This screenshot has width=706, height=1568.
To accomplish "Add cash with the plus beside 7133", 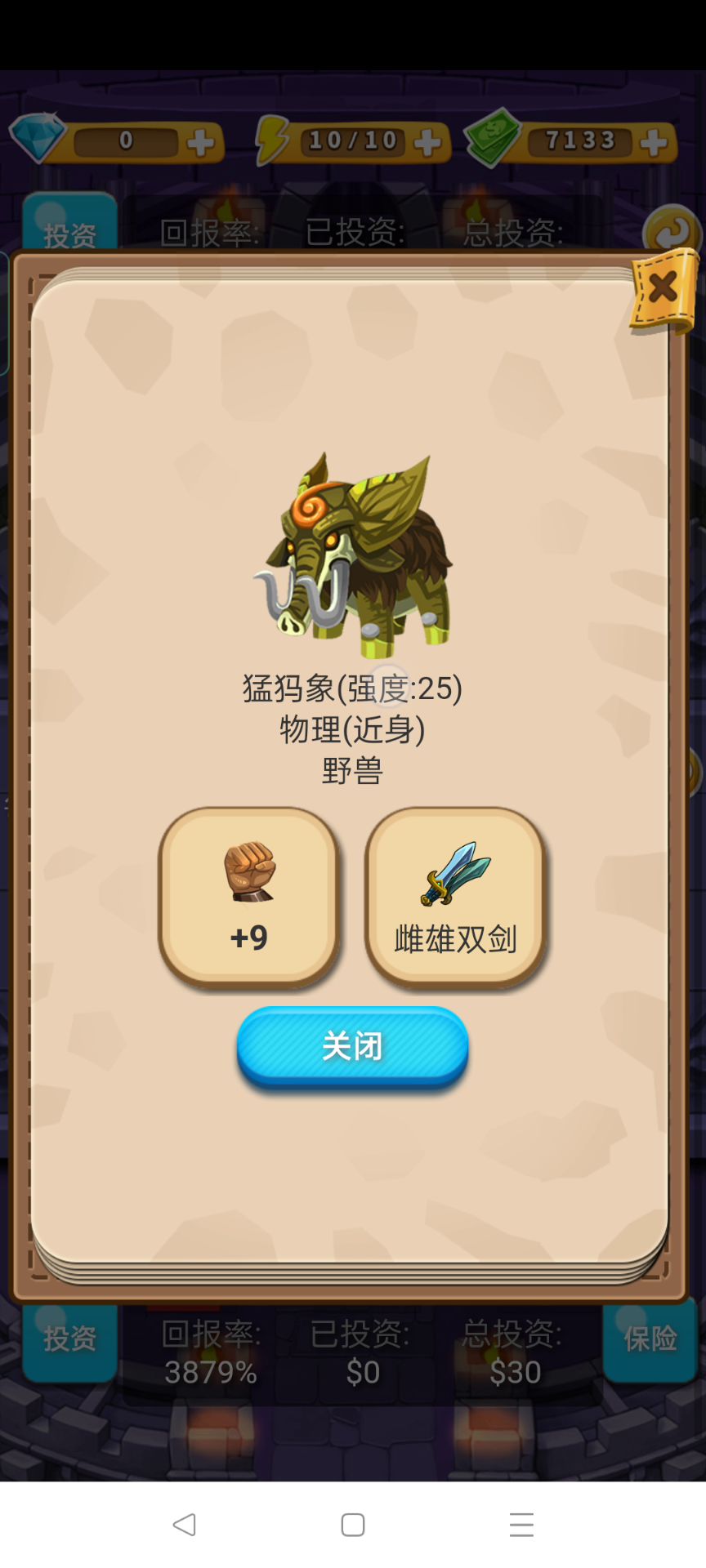I will click(x=654, y=143).
